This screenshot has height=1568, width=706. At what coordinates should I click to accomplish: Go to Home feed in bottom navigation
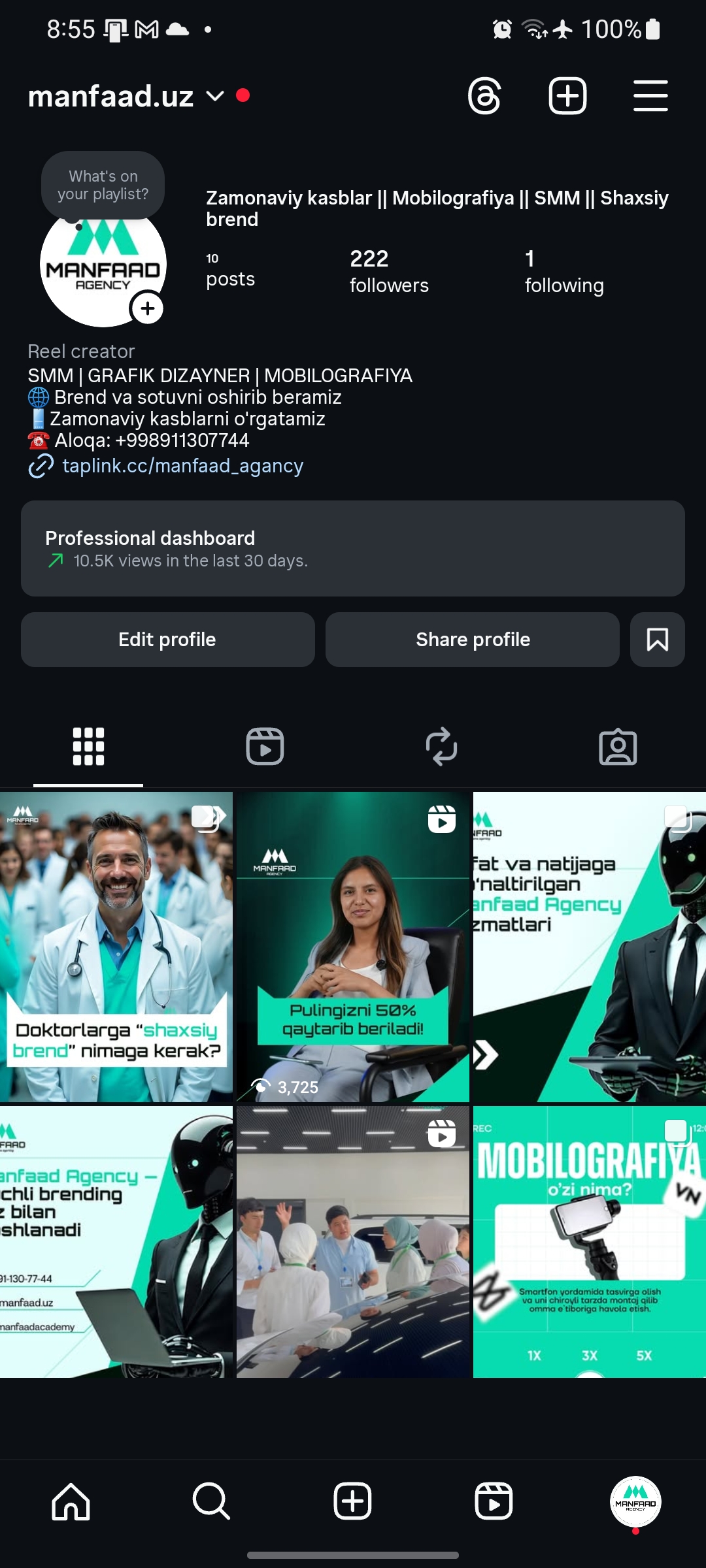pos(71,1501)
